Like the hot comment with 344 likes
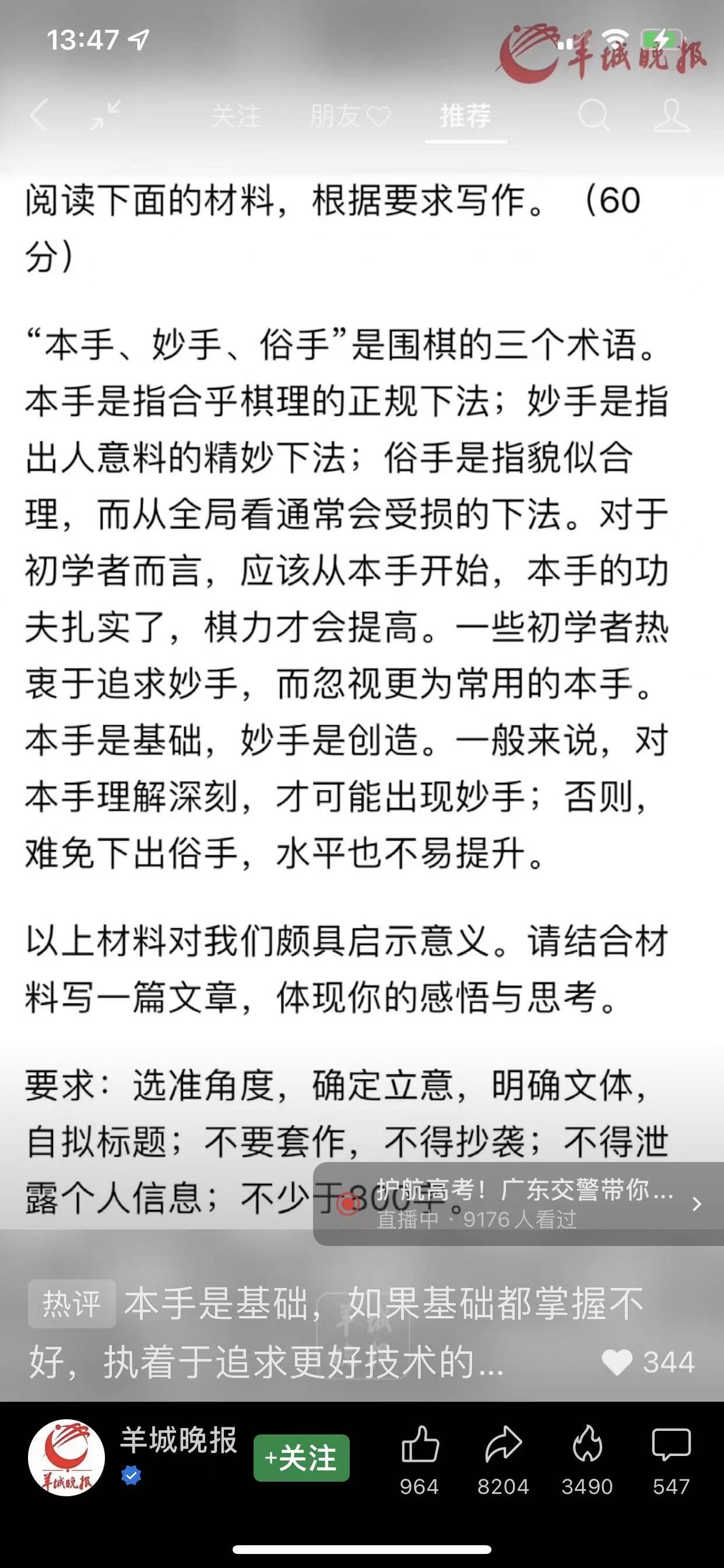The image size is (724, 1568). click(617, 1362)
